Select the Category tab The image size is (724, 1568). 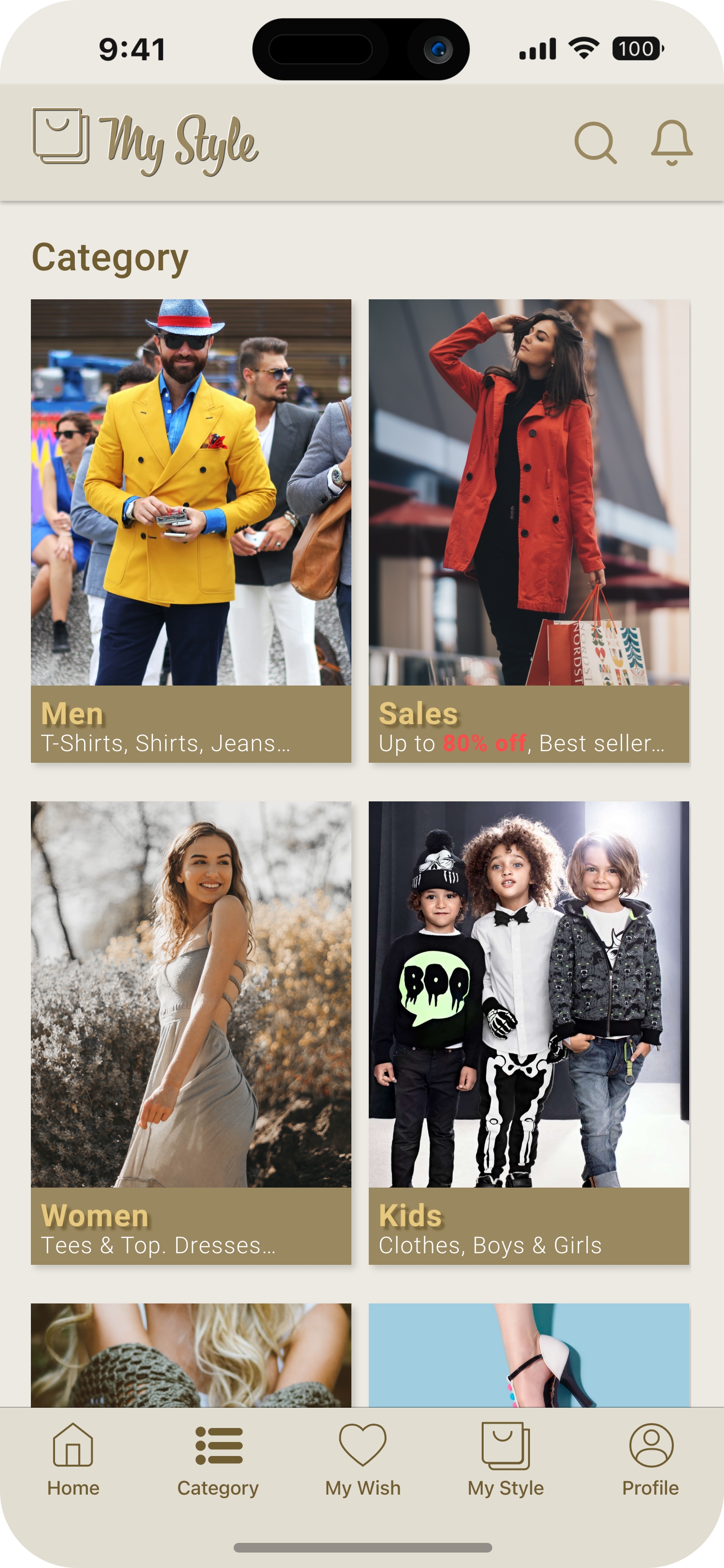[x=219, y=1460]
